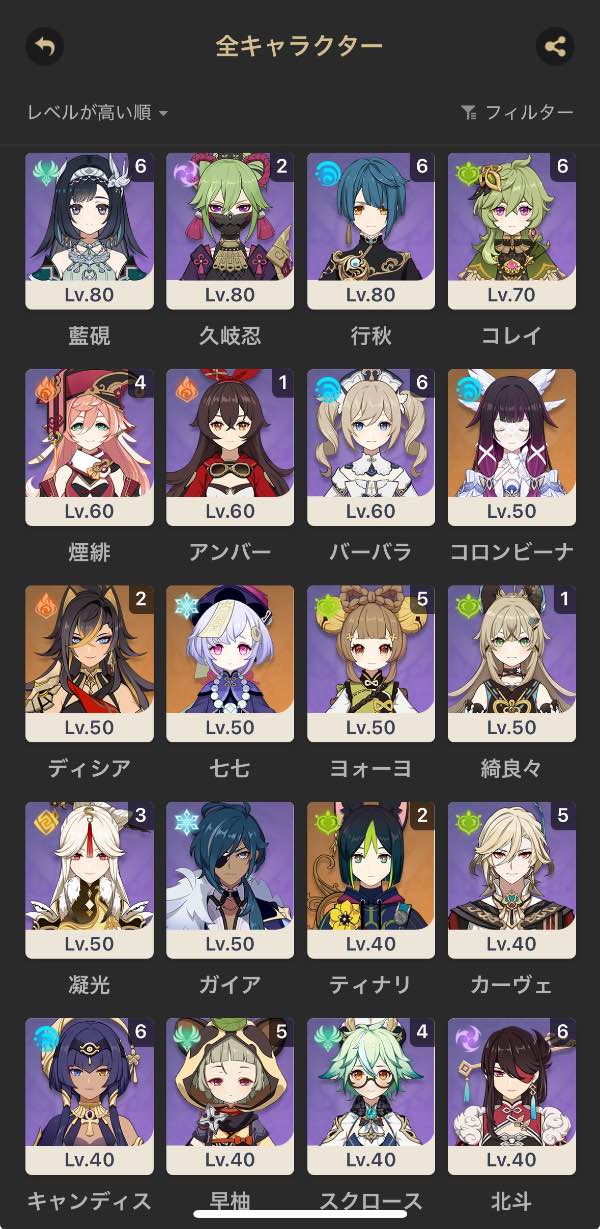Screen dimensions: 600x1229
Task: Open コレイ character card
Action: 512,230
